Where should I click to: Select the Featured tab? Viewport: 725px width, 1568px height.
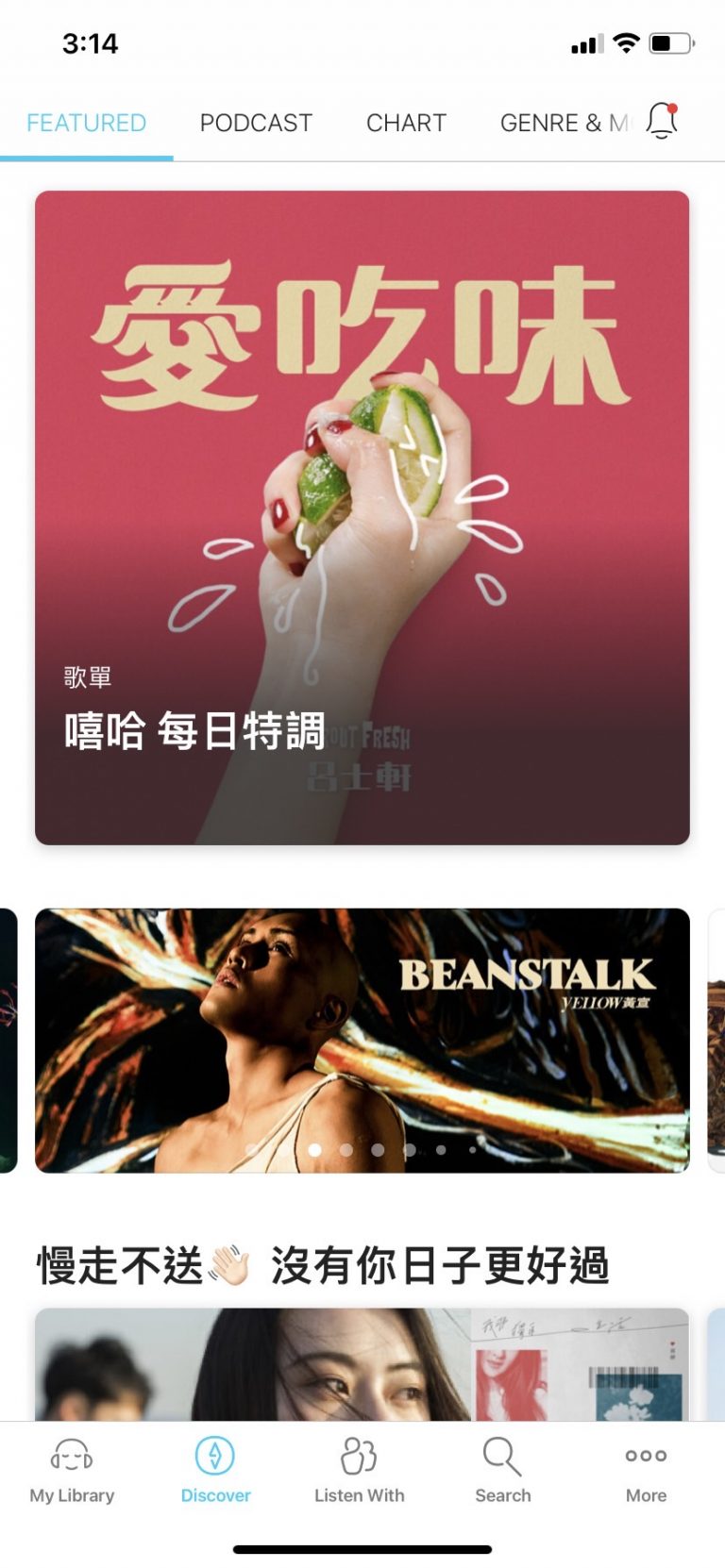click(x=86, y=123)
